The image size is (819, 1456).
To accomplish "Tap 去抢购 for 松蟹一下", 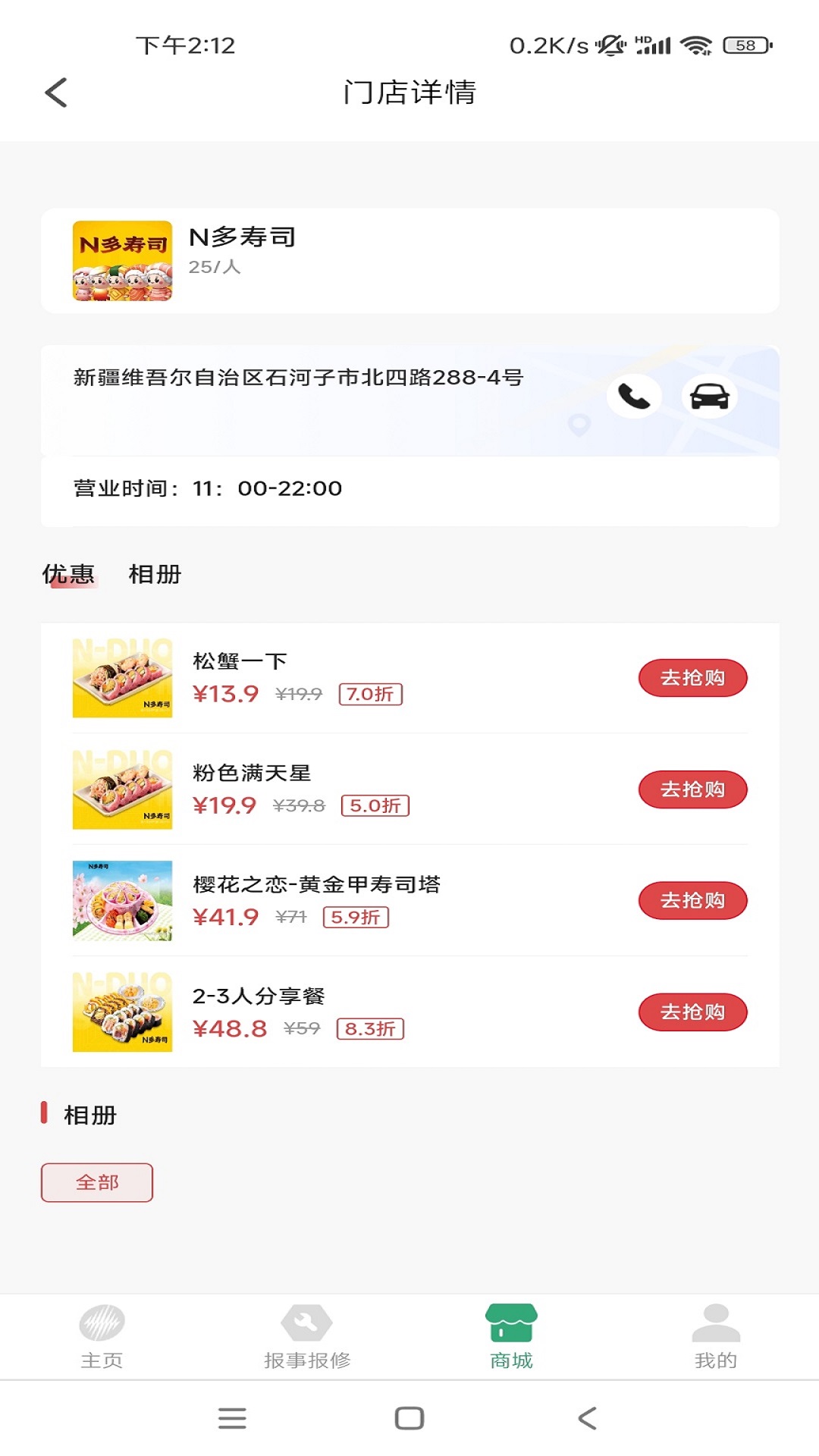I will tap(692, 677).
